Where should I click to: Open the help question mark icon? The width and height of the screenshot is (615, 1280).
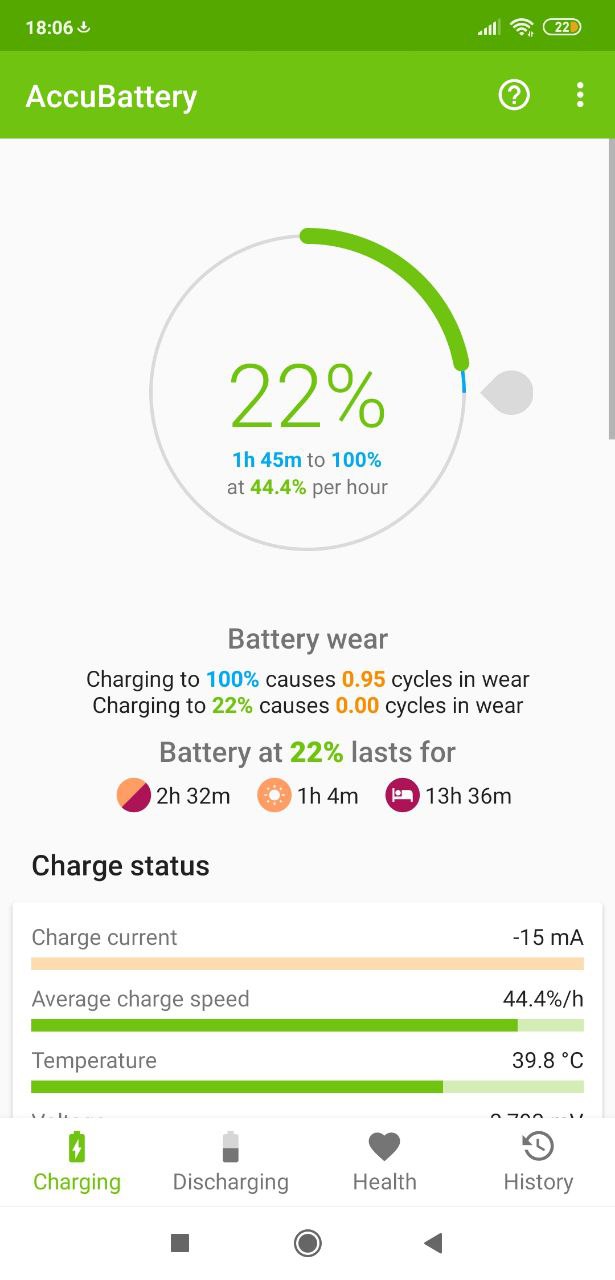pos(514,95)
